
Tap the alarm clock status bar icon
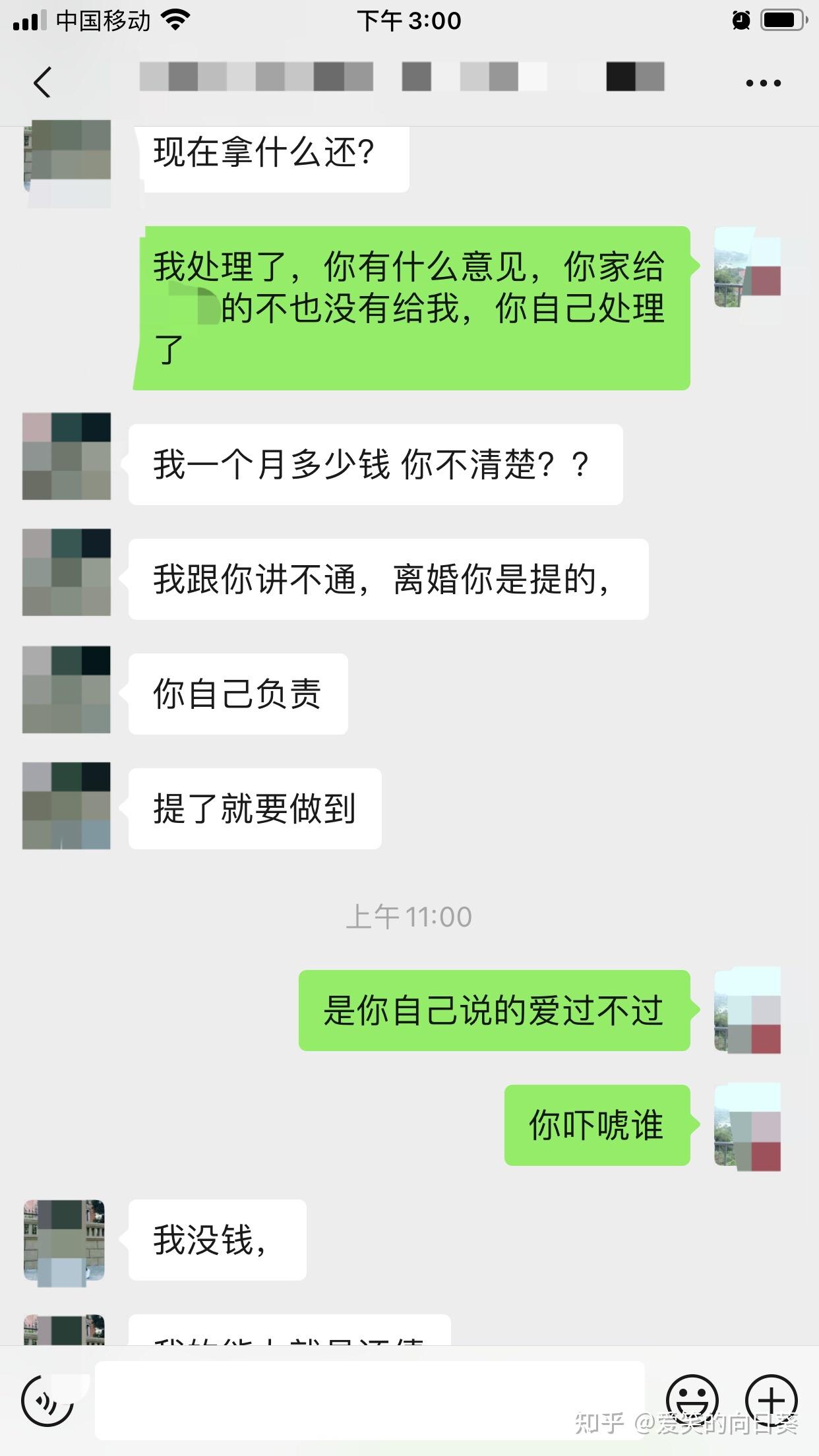tap(740, 20)
